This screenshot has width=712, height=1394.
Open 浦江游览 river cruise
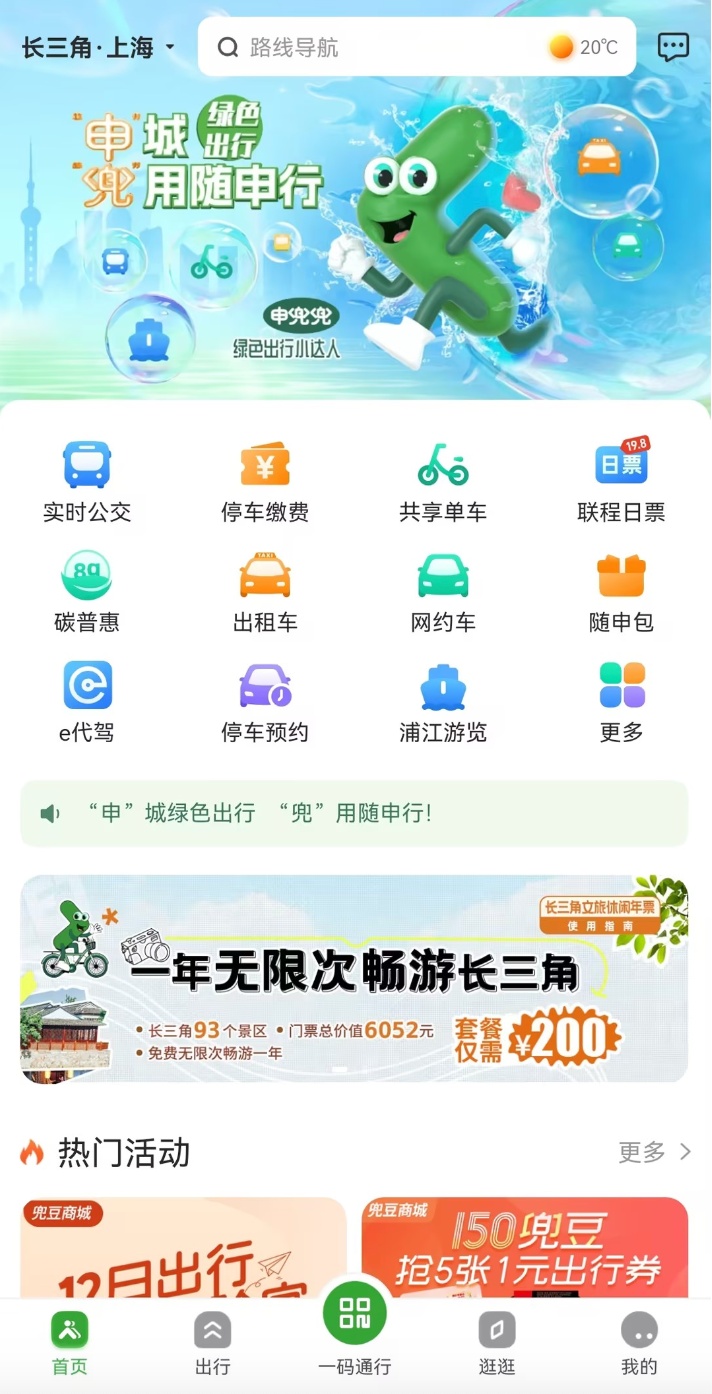pos(443,702)
